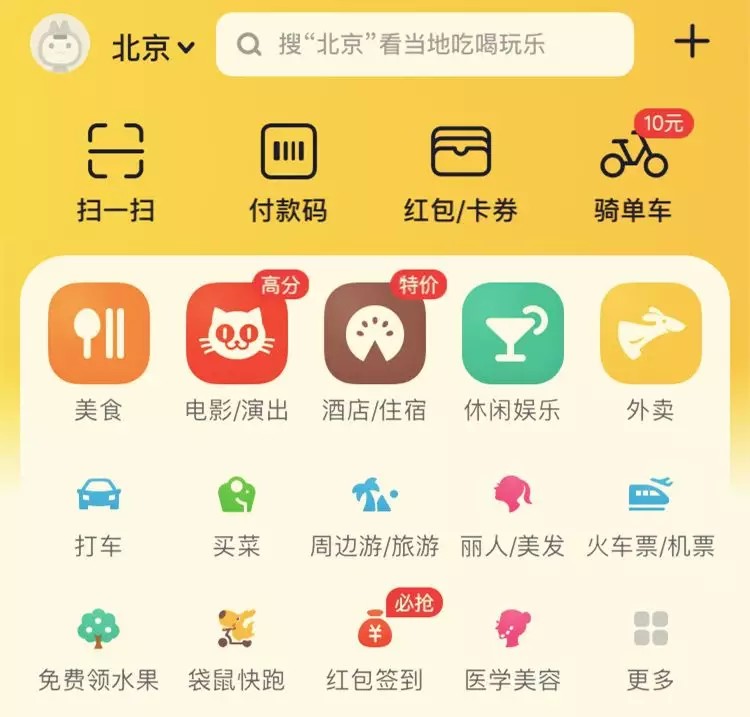The height and width of the screenshot is (717, 750).
Task: Open 红包/卡券 wallet
Action: click(461, 171)
